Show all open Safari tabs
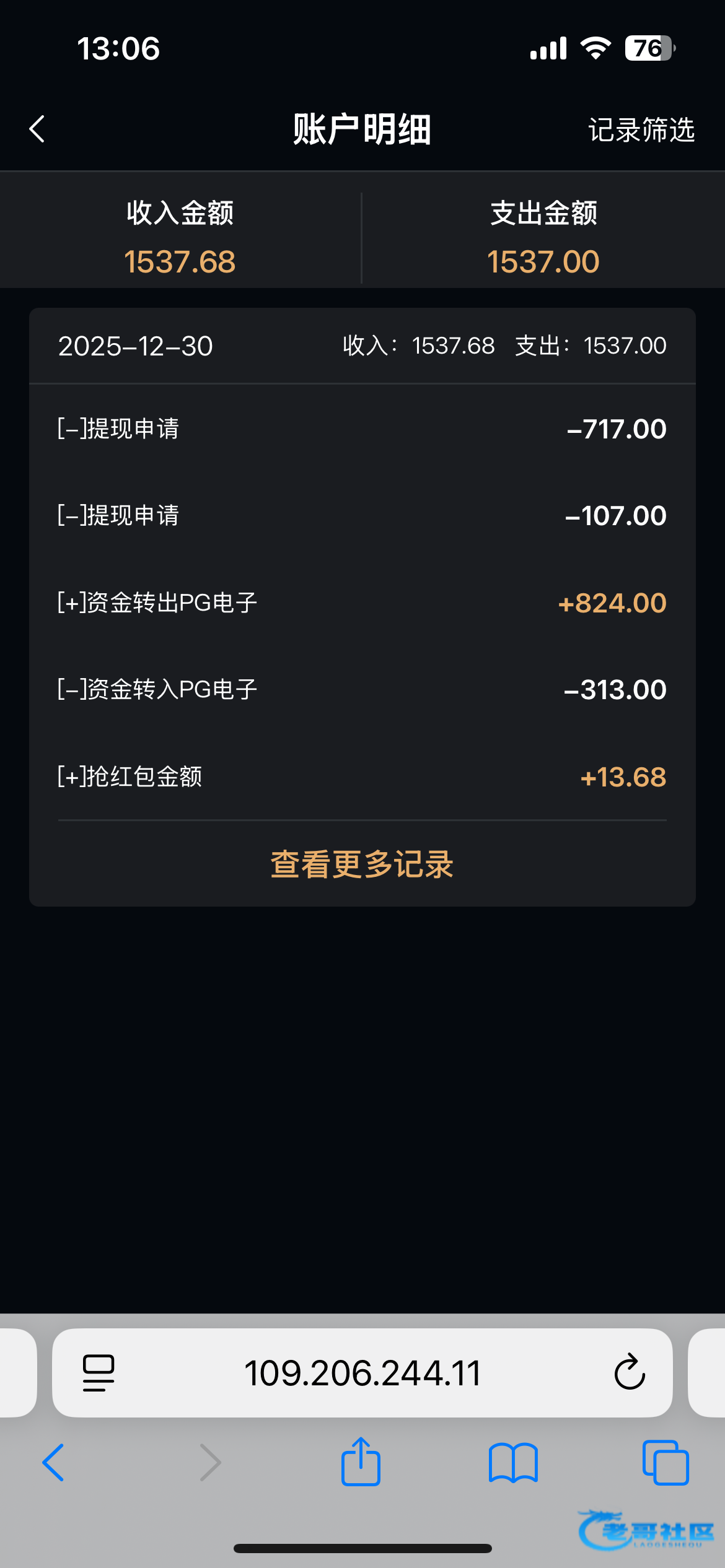The image size is (725, 1568). pyautogui.click(x=666, y=1463)
